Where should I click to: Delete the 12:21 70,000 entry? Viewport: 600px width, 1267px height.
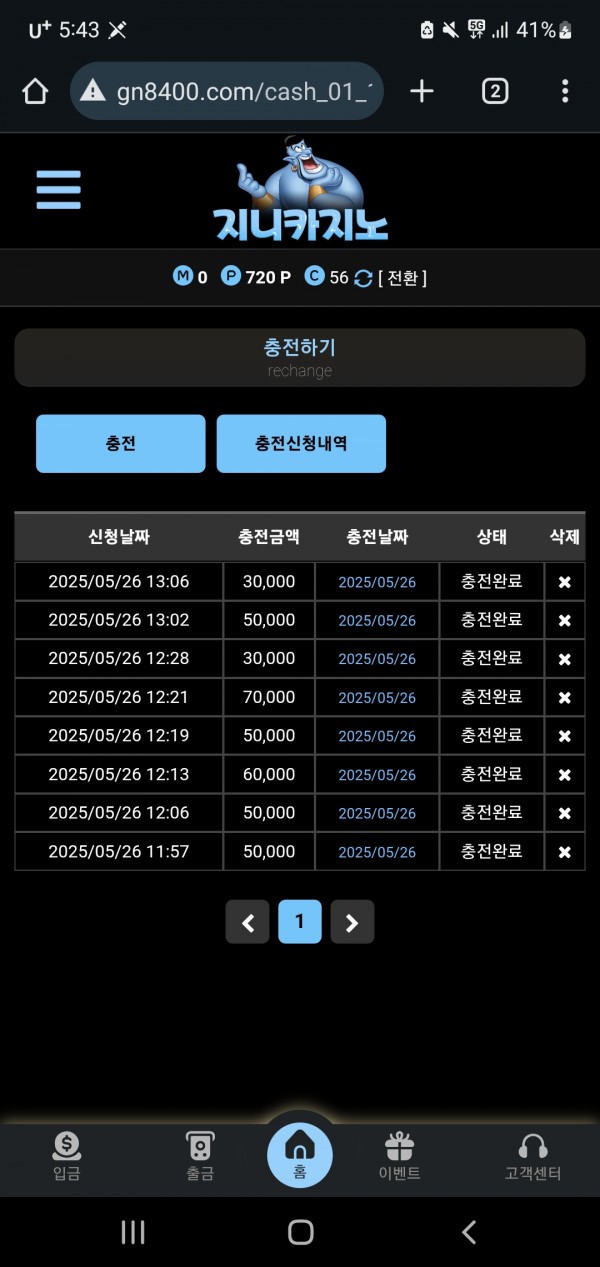pyautogui.click(x=564, y=697)
